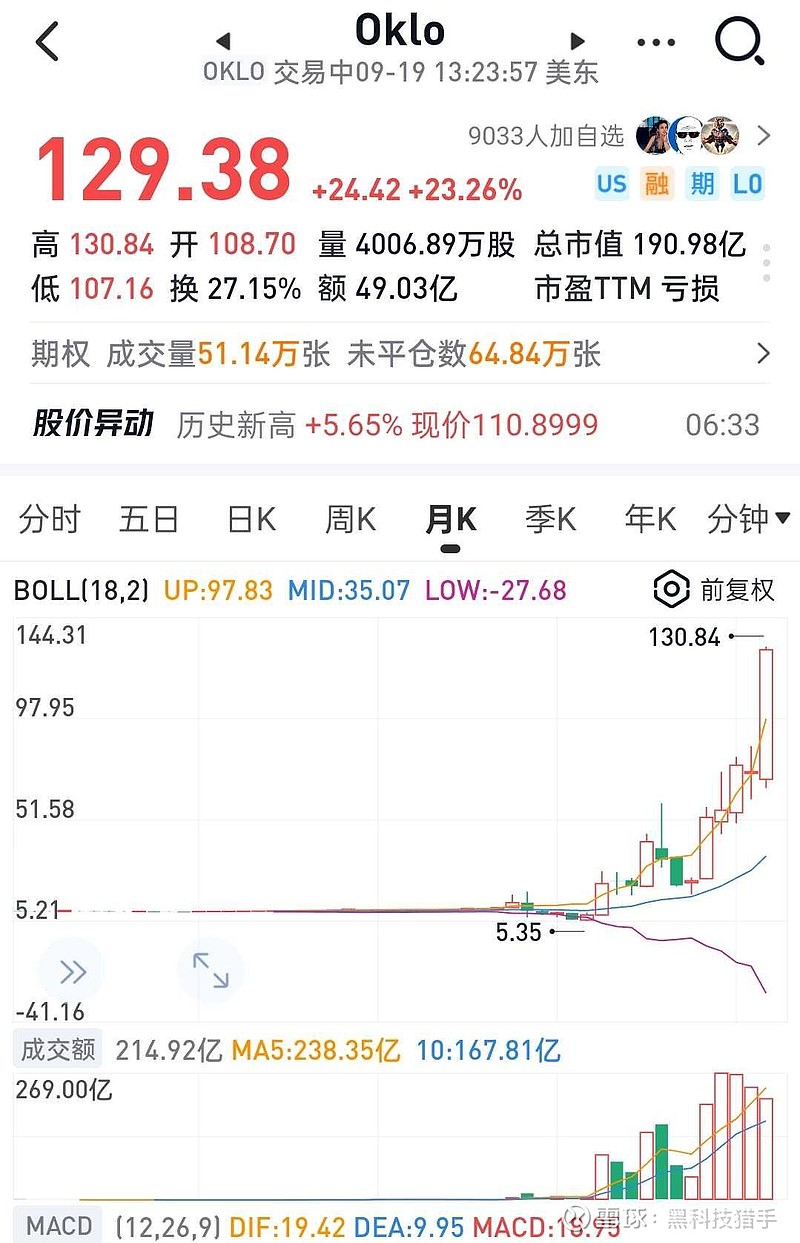Expand the 分钟 interval dropdown
800x1243 pixels.
point(748,519)
